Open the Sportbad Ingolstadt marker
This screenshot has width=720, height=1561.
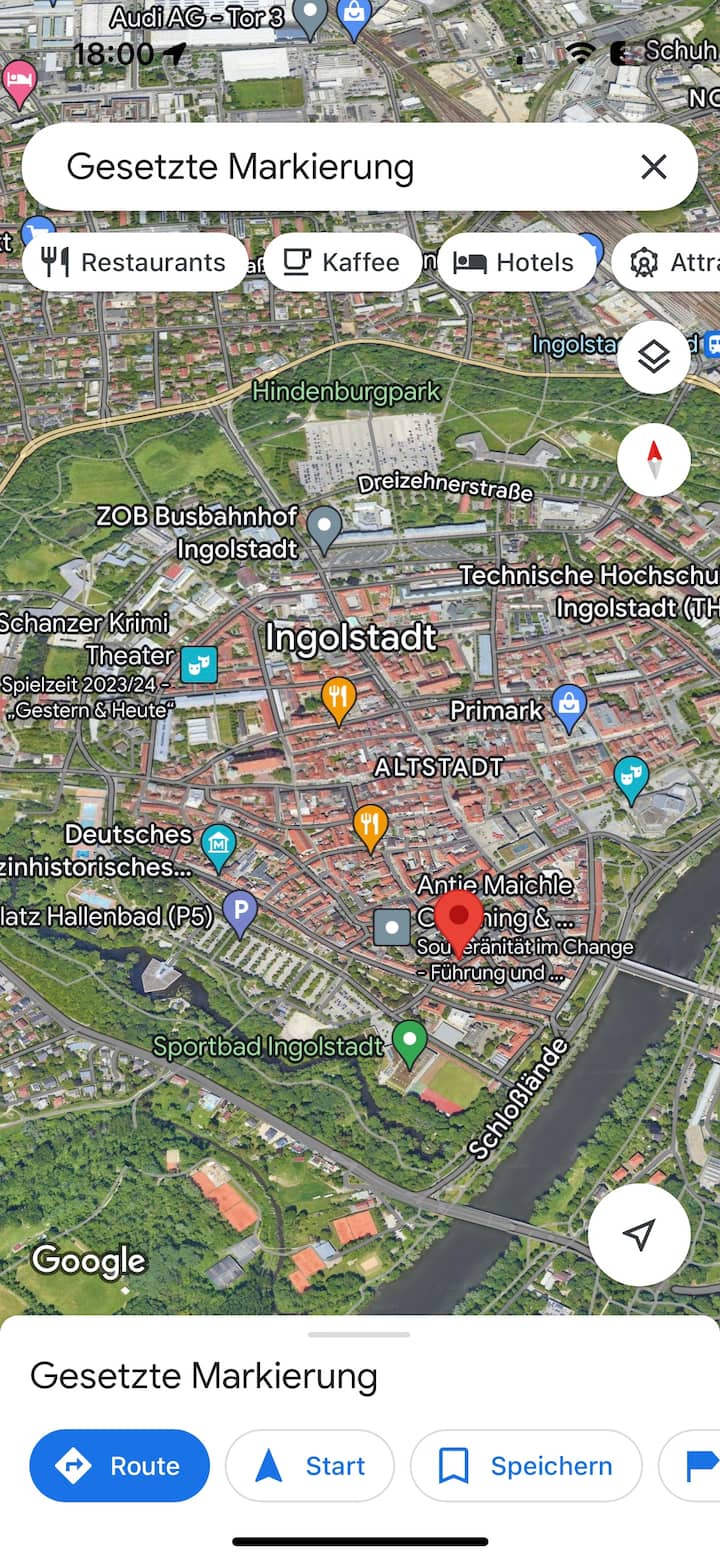[409, 1041]
